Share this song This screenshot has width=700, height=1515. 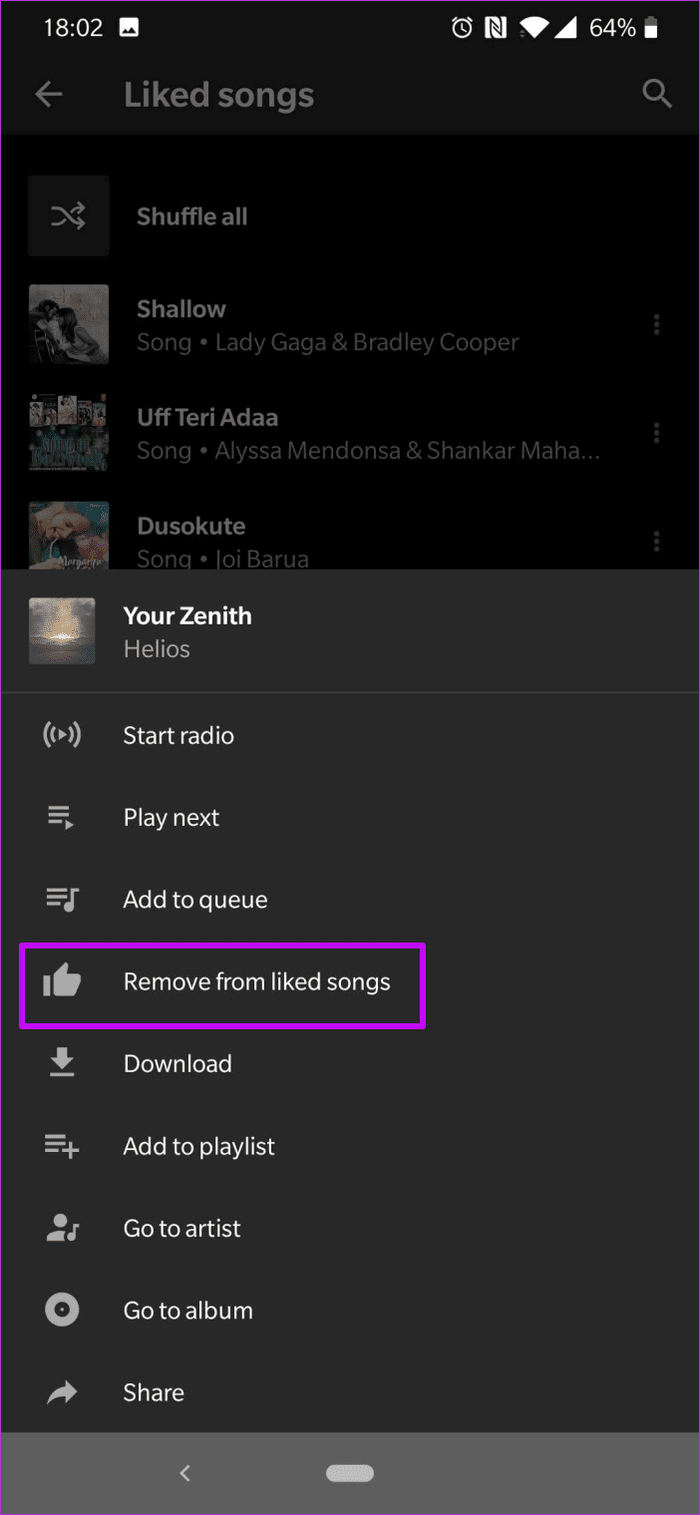pos(350,1392)
